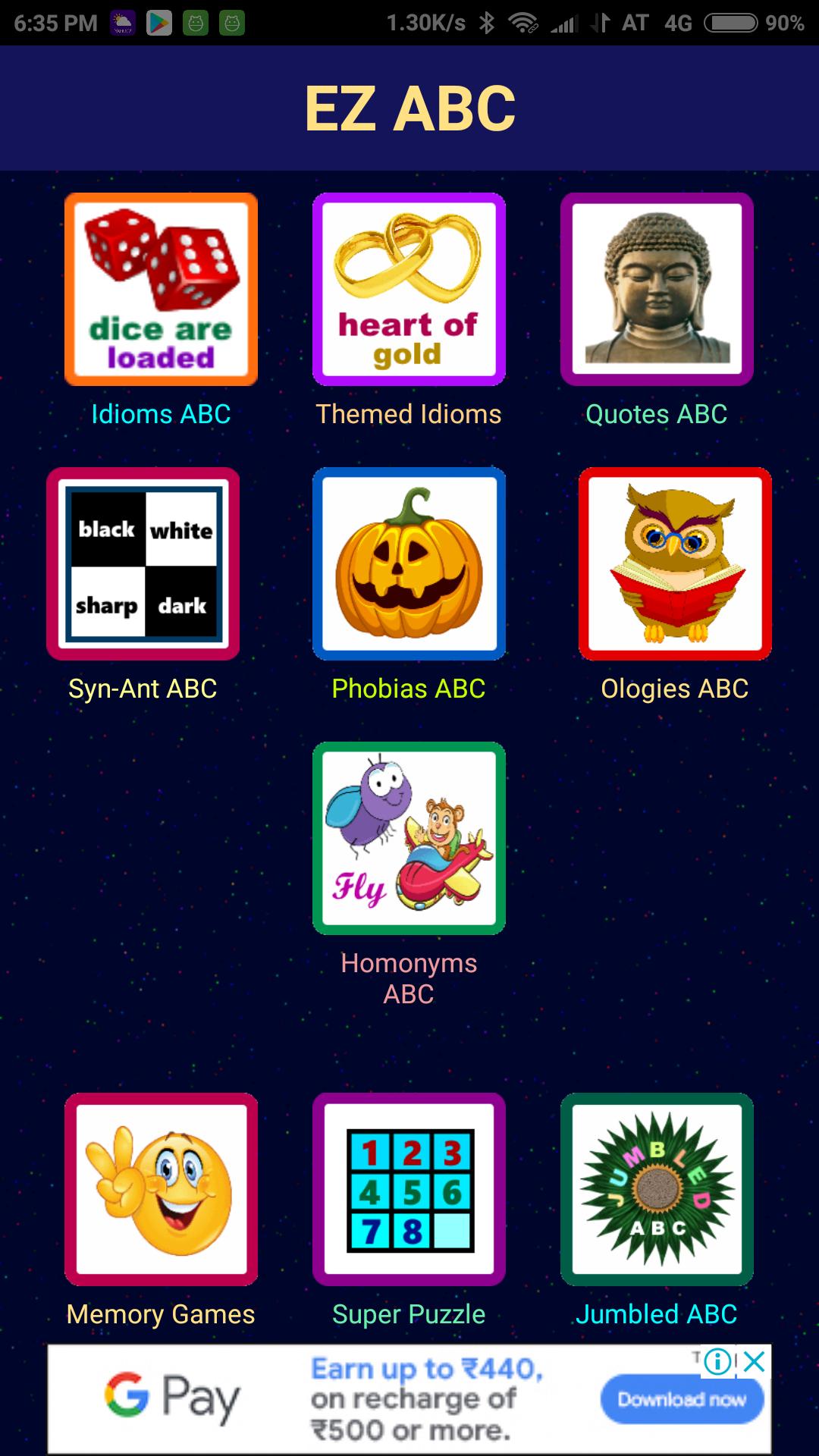The height and width of the screenshot is (1456, 819).
Task: Choose the Ologies ABC tile
Action: point(675,563)
